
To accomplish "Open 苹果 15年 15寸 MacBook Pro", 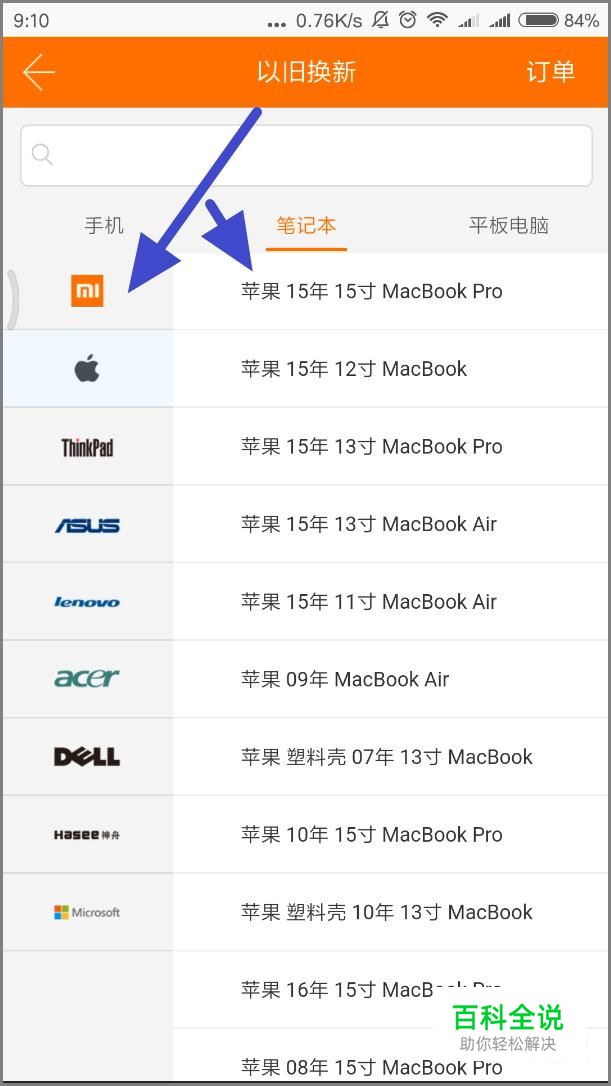I will [372, 291].
